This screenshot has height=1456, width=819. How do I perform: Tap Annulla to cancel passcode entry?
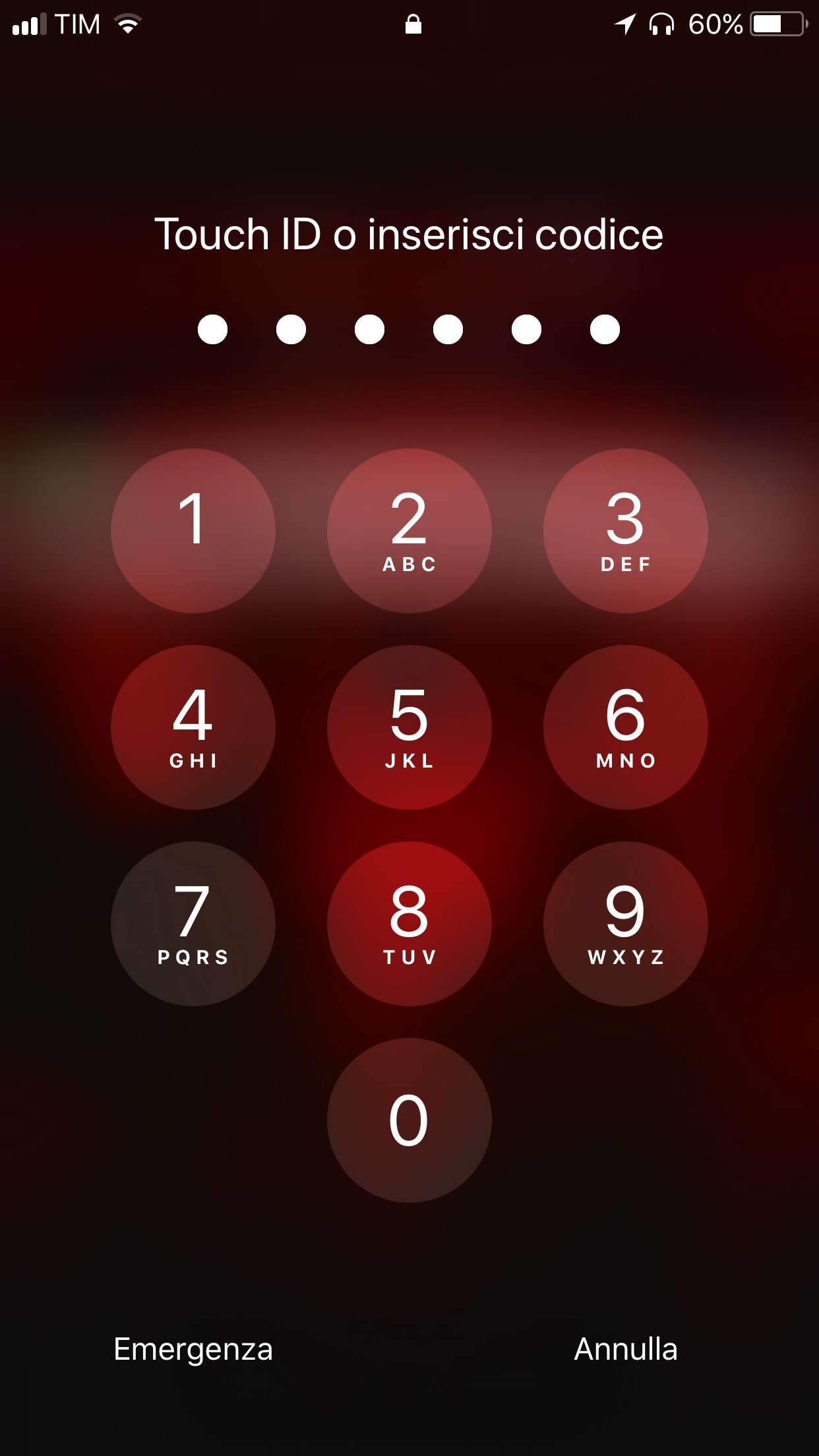click(x=626, y=1349)
